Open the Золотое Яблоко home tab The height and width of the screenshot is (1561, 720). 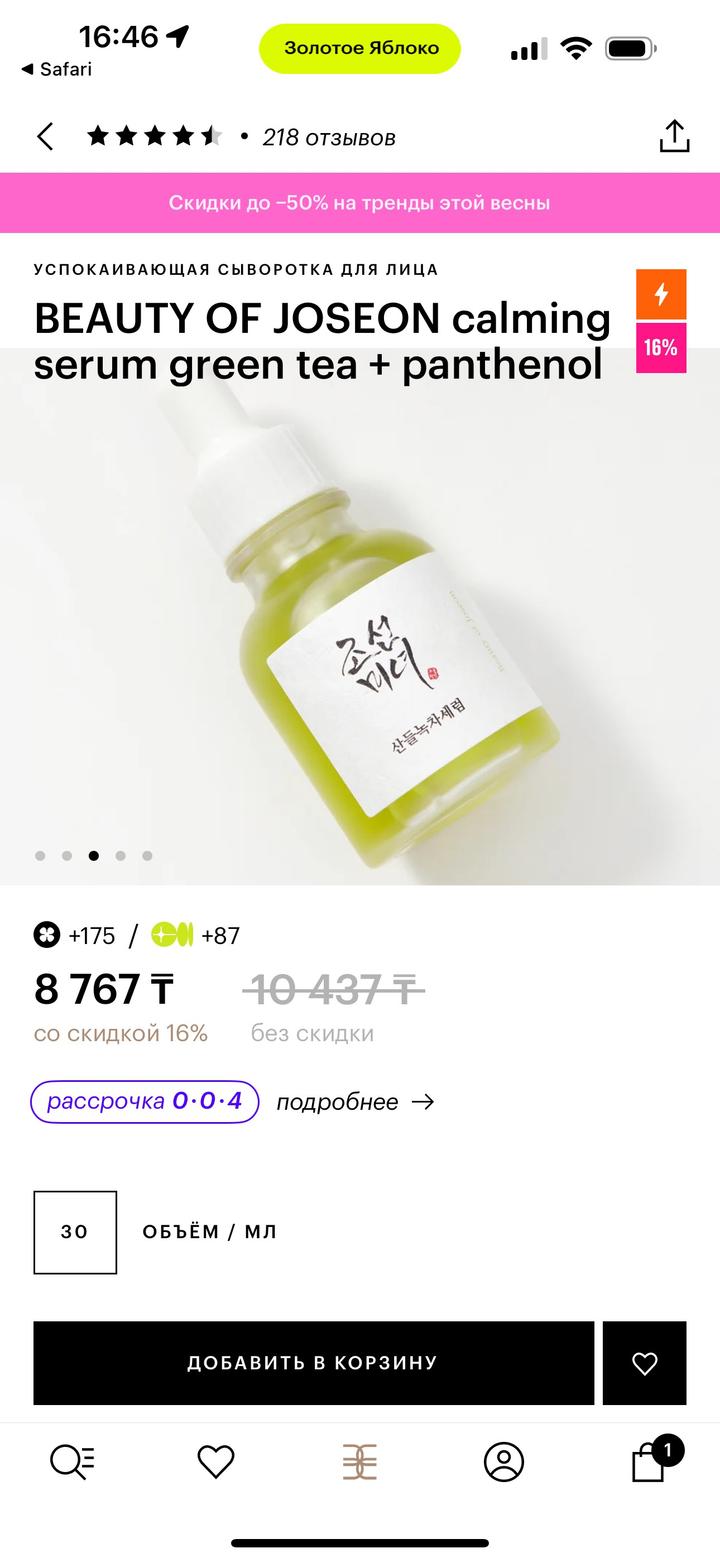pos(360,1462)
